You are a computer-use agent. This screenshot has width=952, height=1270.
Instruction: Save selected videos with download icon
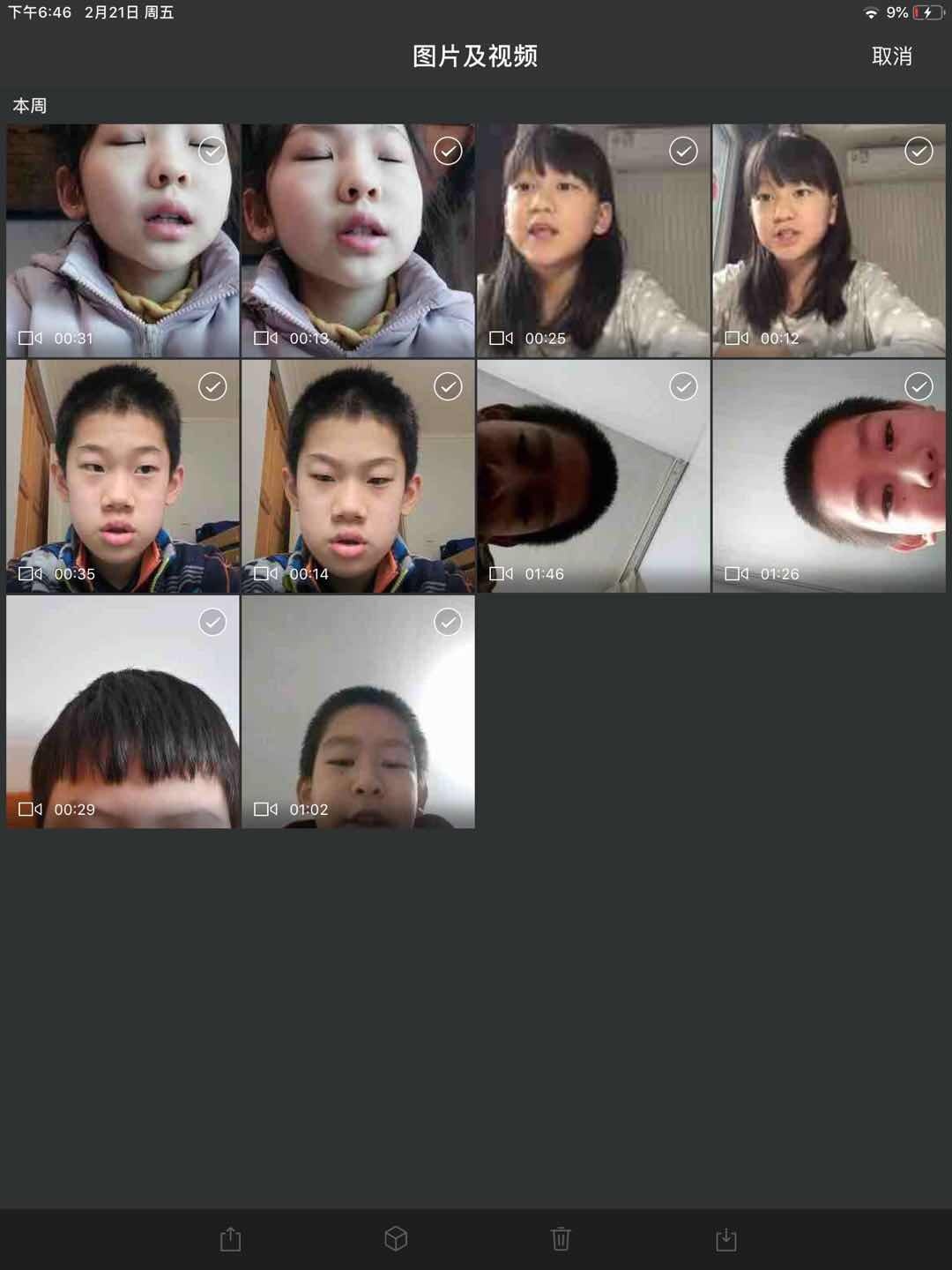point(725,1239)
